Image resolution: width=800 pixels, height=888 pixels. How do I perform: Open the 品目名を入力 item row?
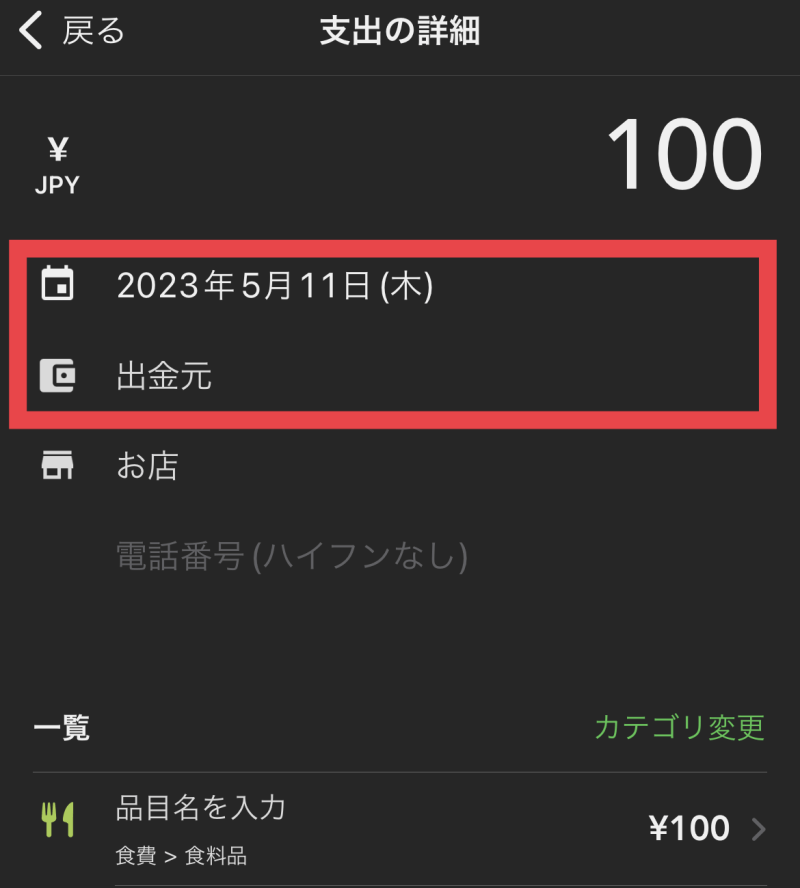[400, 828]
